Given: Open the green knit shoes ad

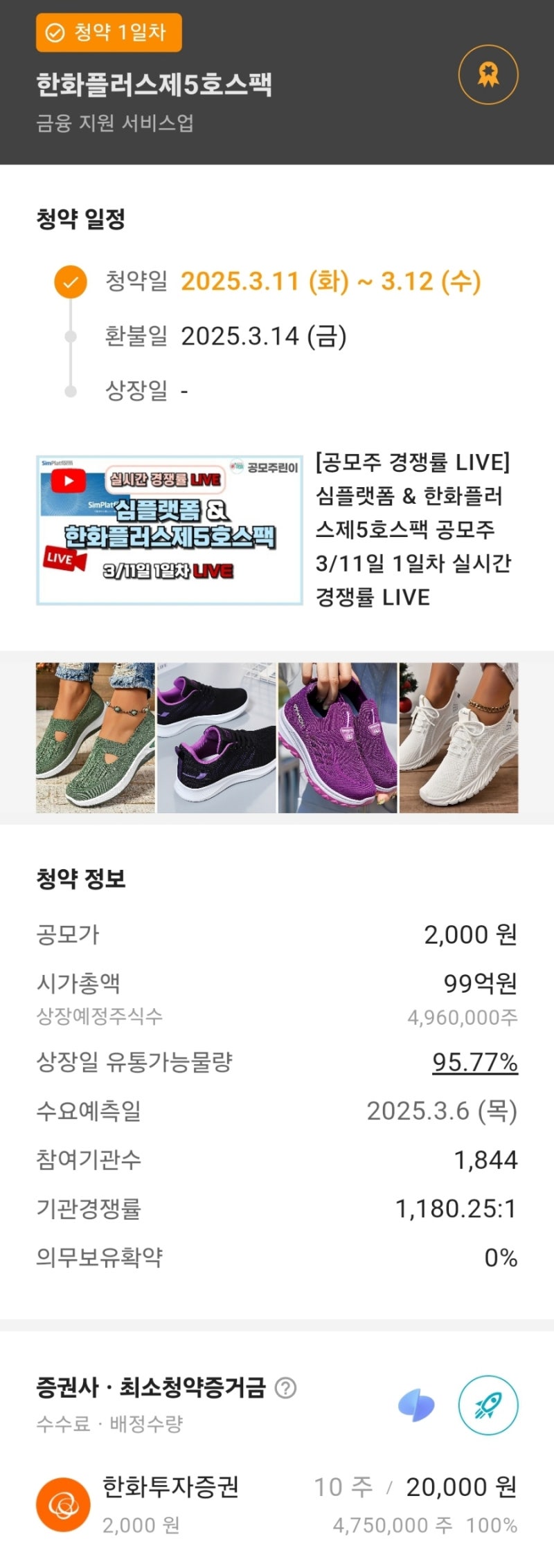Looking at the screenshot, I should (x=96, y=738).
